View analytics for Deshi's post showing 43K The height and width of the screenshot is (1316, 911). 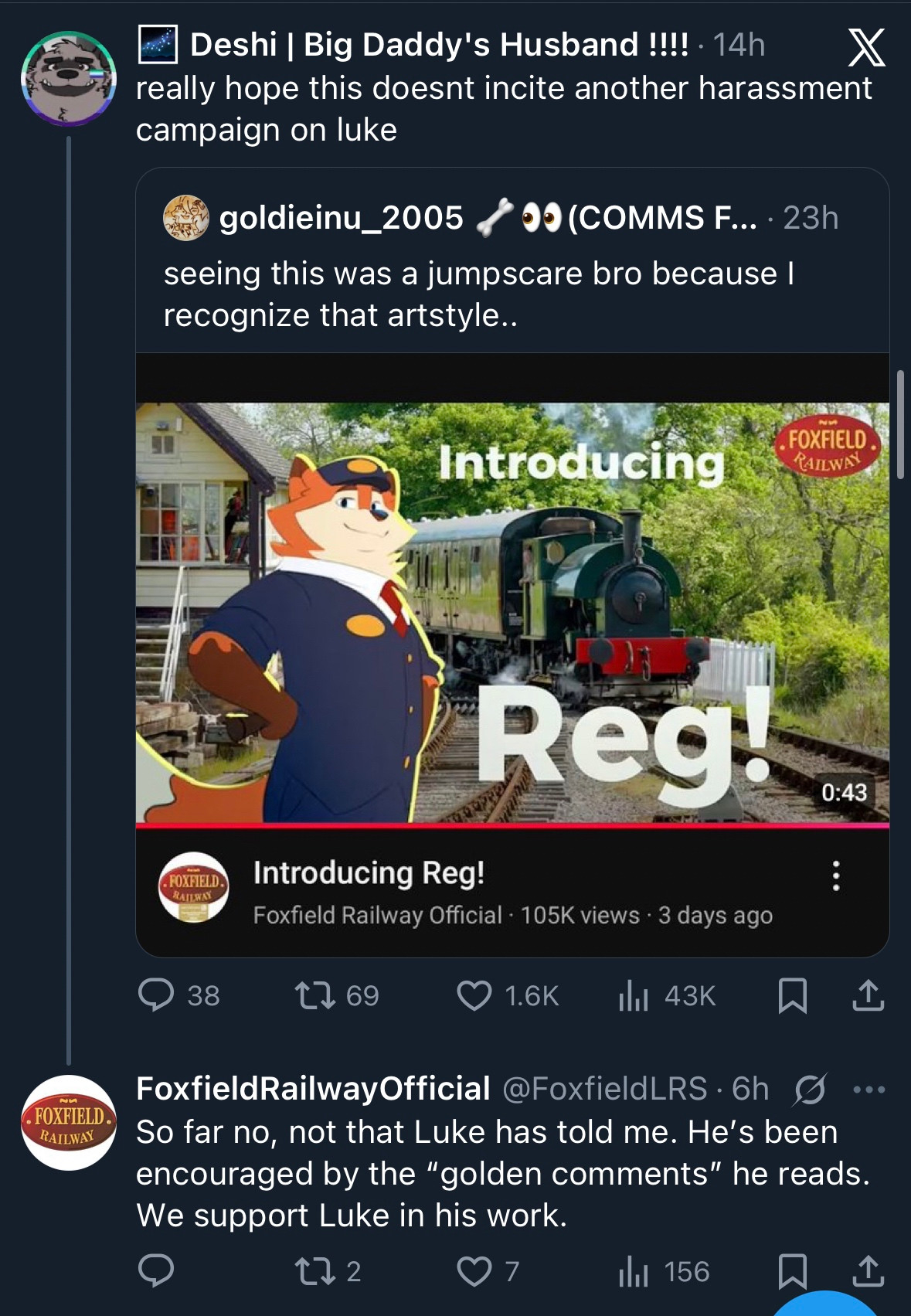click(x=632, y=996)
